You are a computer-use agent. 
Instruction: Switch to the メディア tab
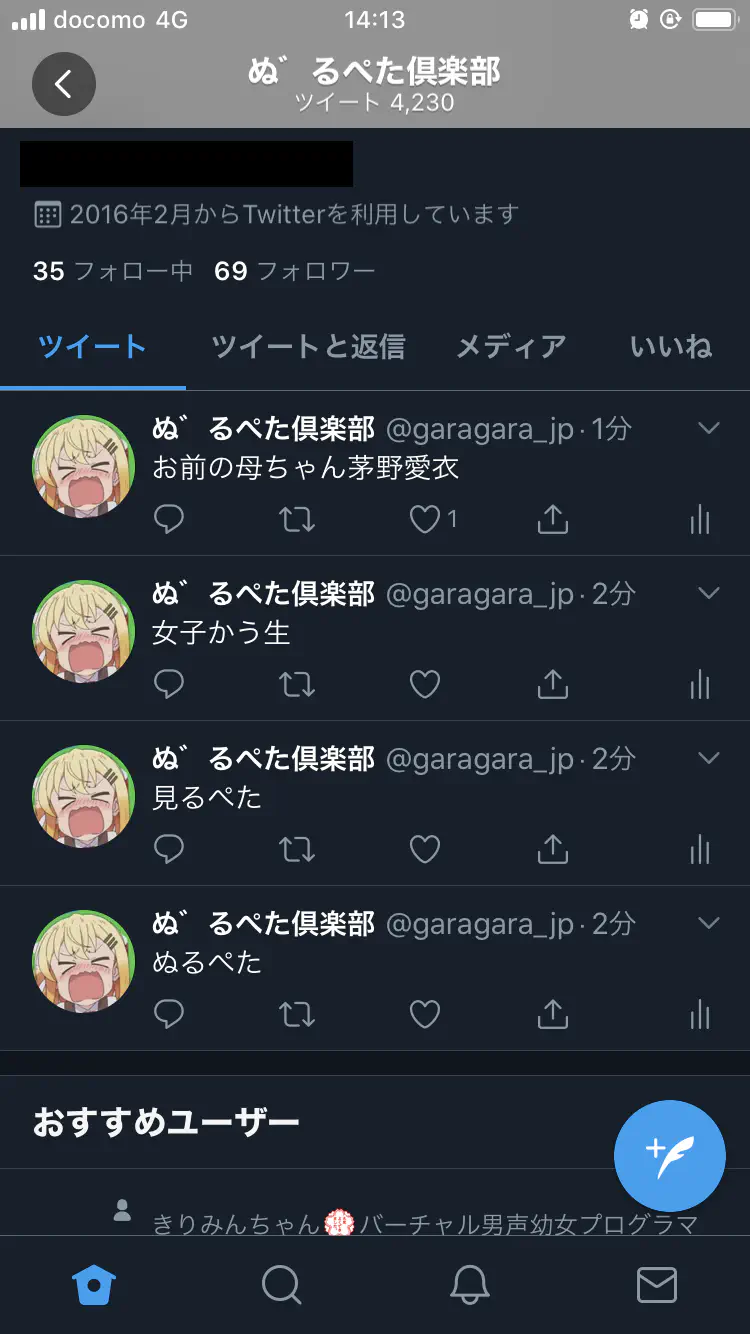pos(511,347)
